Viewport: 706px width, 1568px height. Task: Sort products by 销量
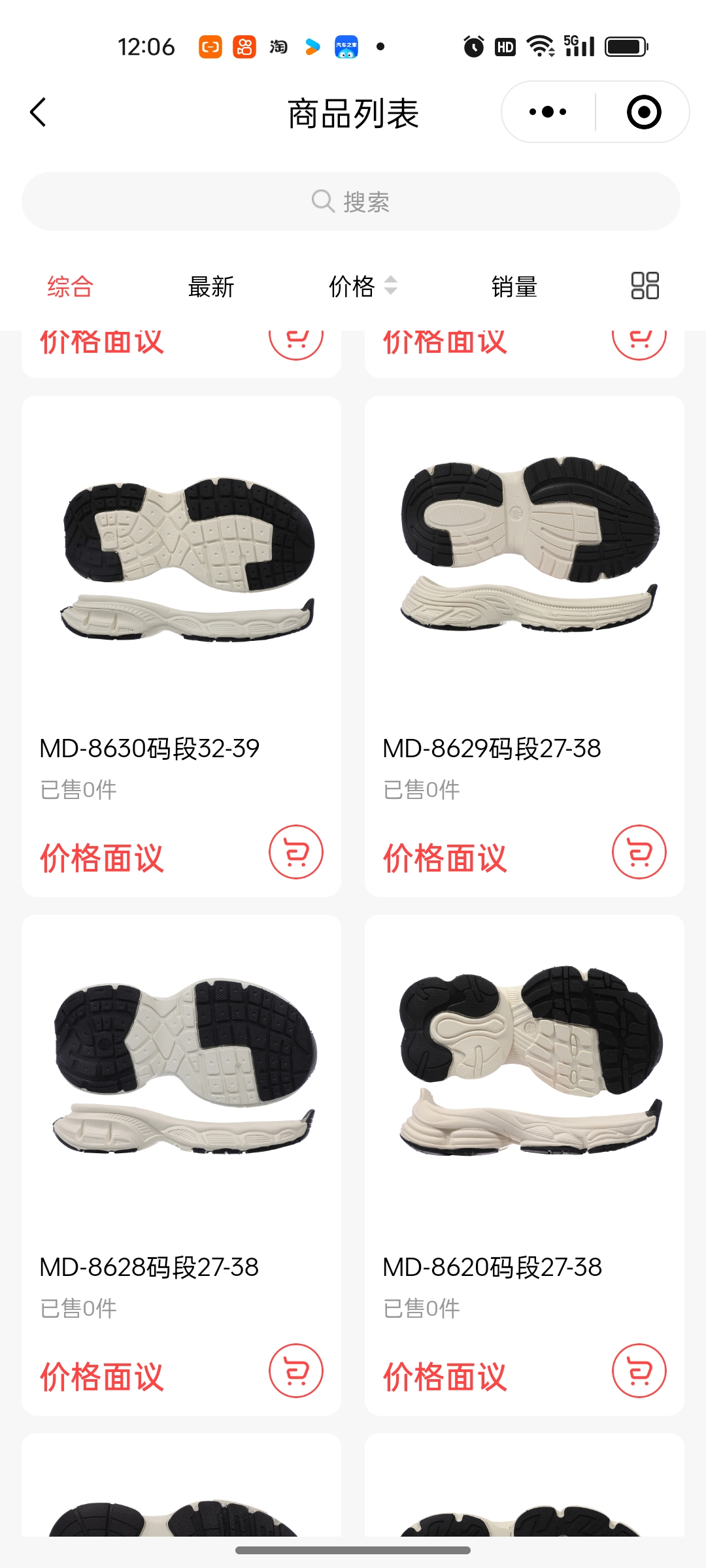pyautogui.click(x=514, y=286)
